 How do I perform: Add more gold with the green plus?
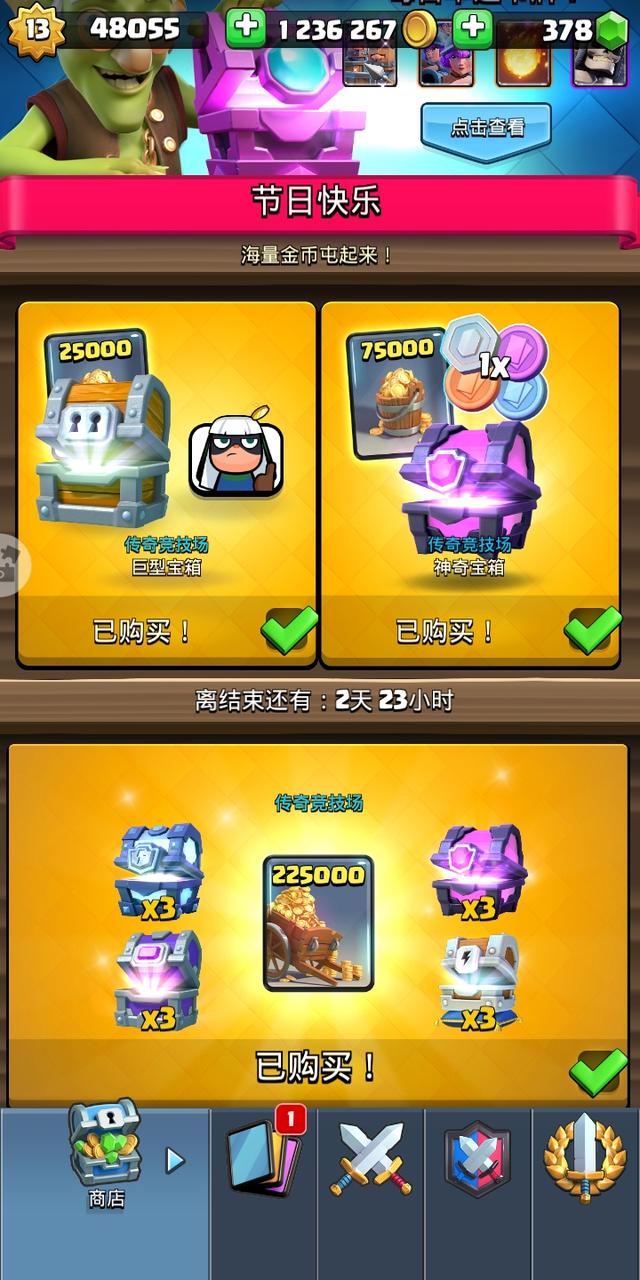(245, 29)
